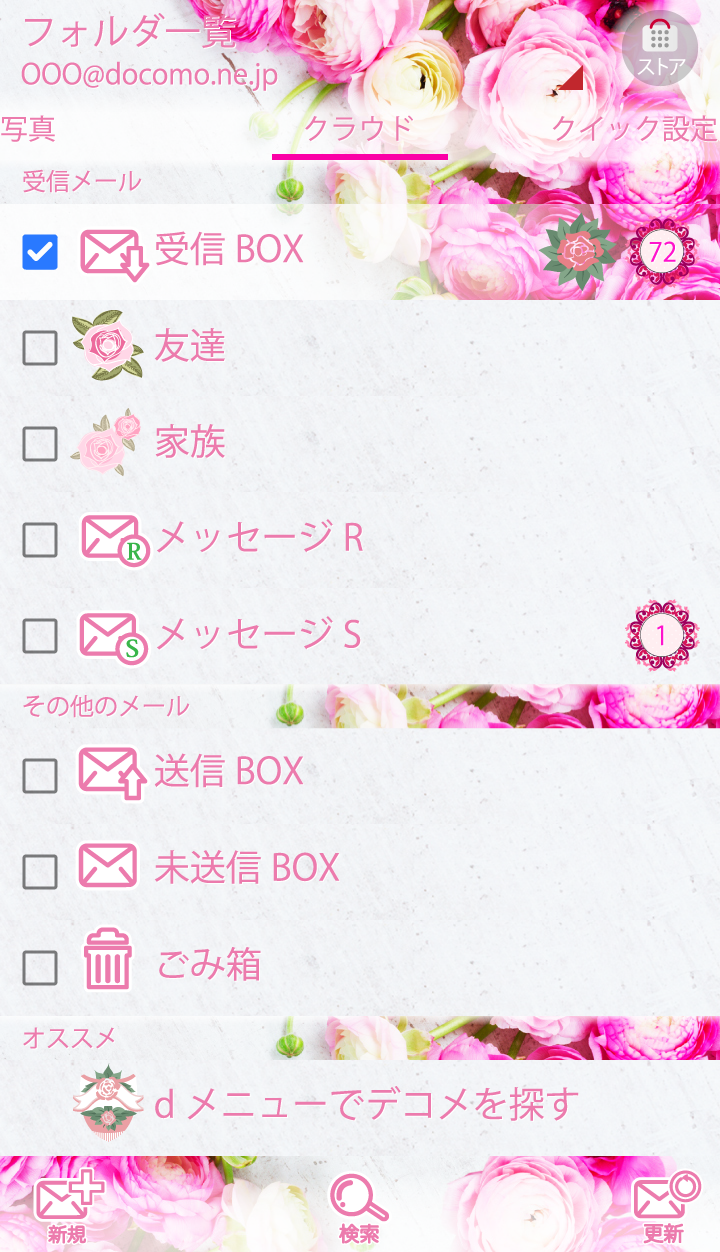Open the 受信BOX folder
Screen dimensions: 720x1252
[229, 250]
